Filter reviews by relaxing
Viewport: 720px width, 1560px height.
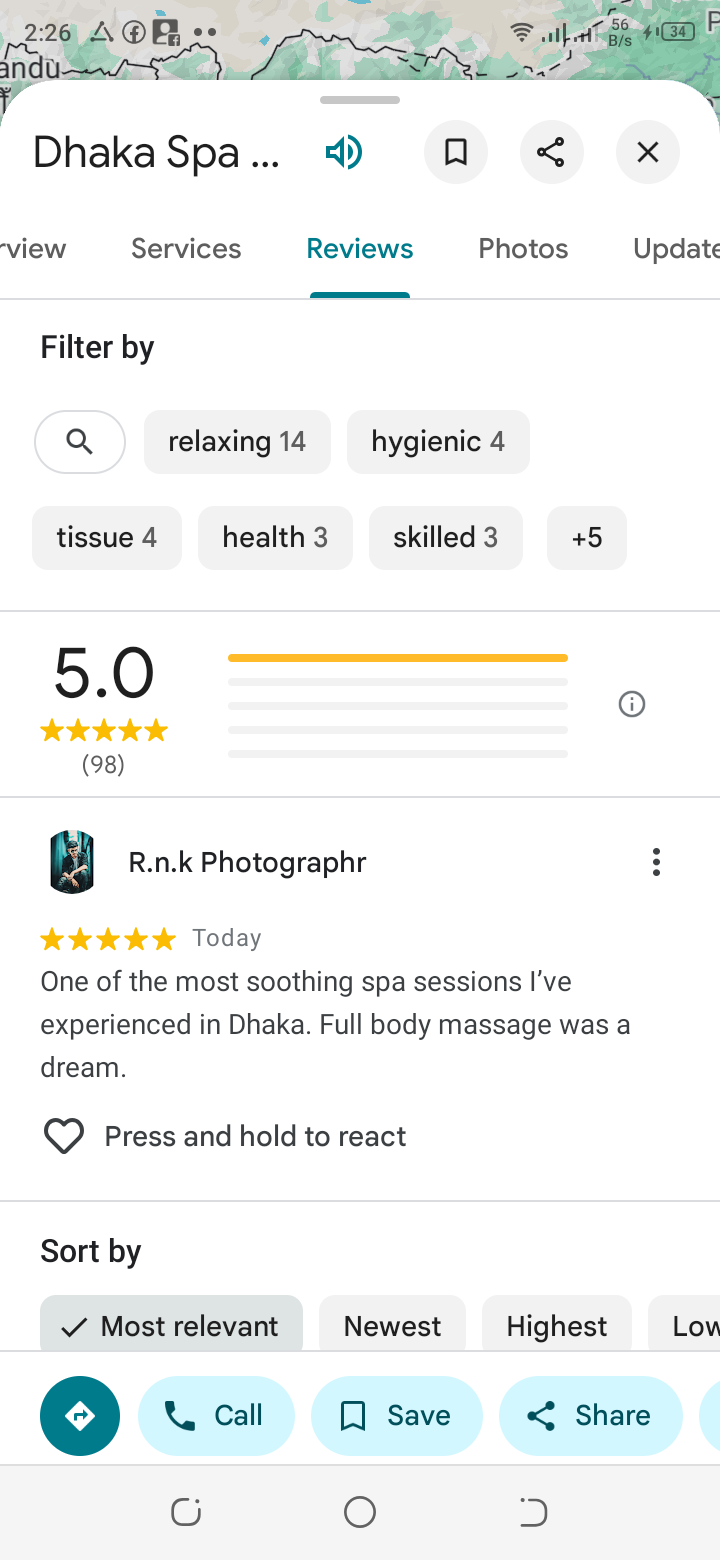(x=237, y=442)
